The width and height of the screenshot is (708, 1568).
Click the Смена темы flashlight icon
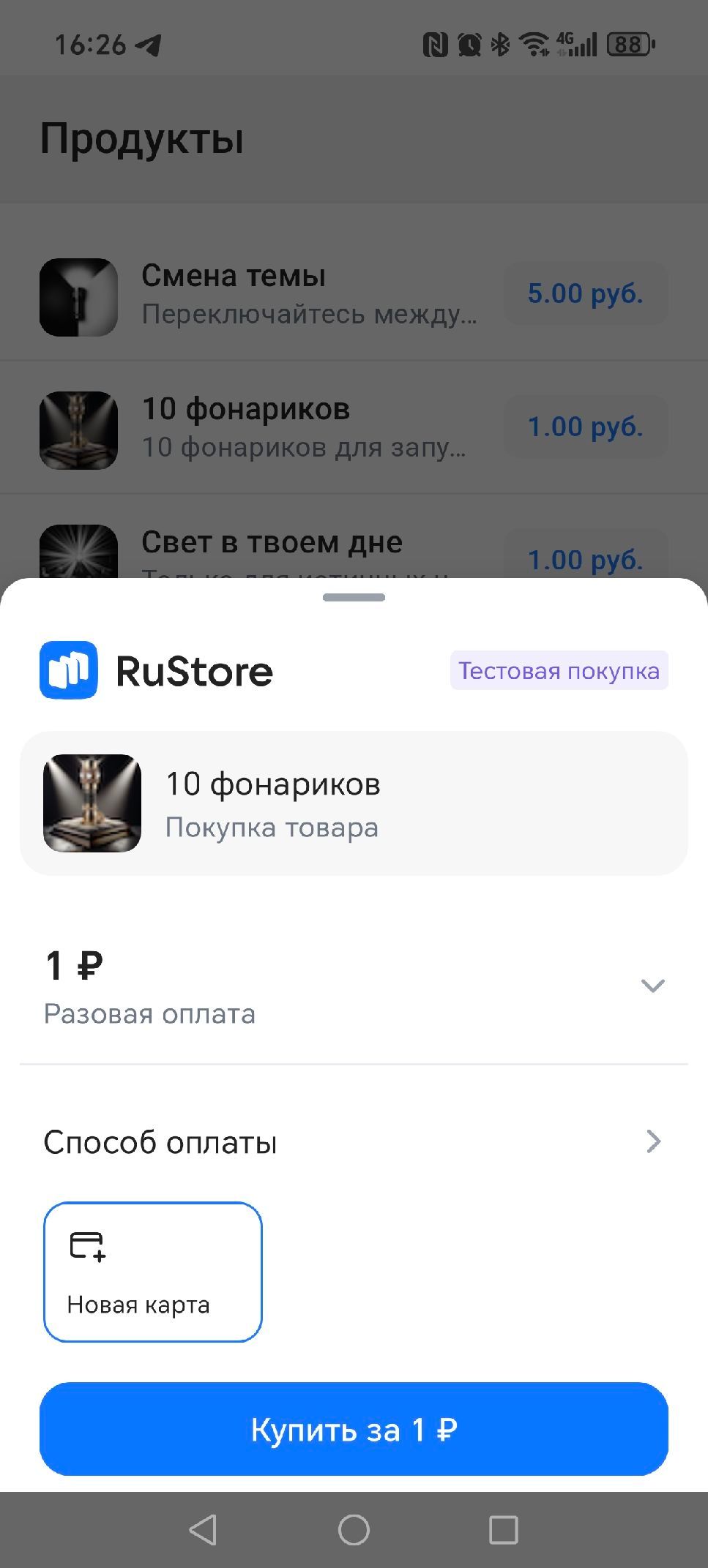pyautogui.click(x=81, y=297)
